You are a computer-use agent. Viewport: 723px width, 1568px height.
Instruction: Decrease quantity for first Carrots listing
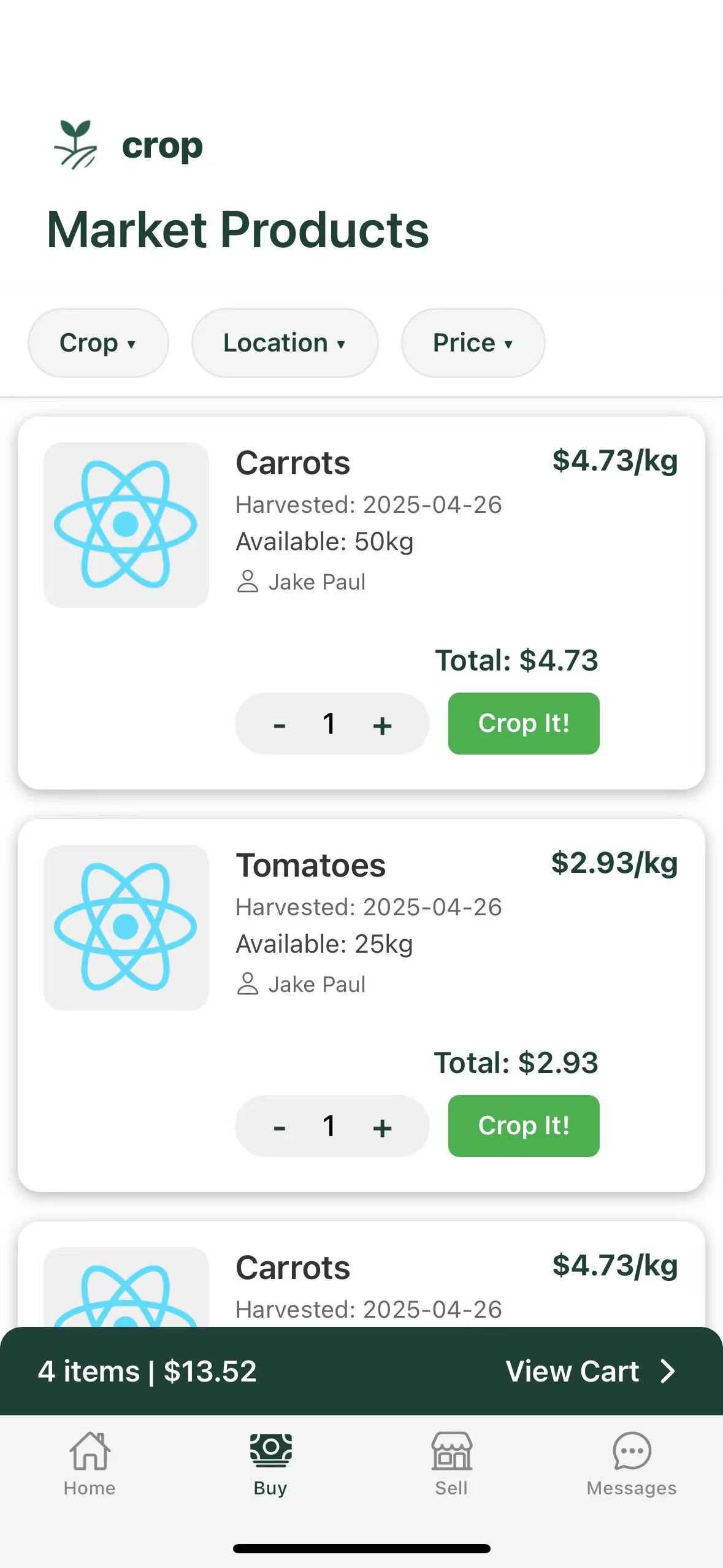[280, 725]
